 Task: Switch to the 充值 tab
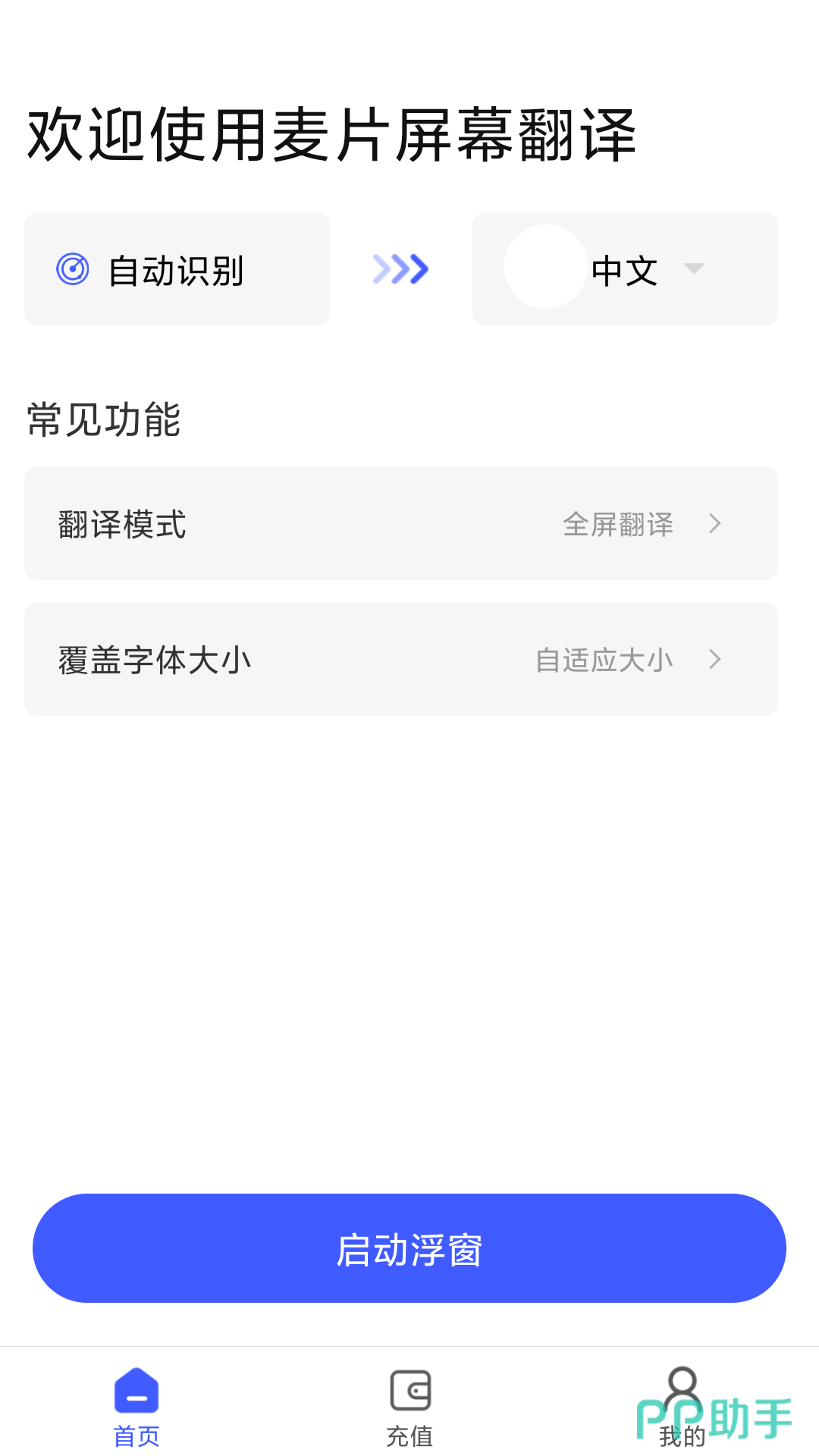409,1407
